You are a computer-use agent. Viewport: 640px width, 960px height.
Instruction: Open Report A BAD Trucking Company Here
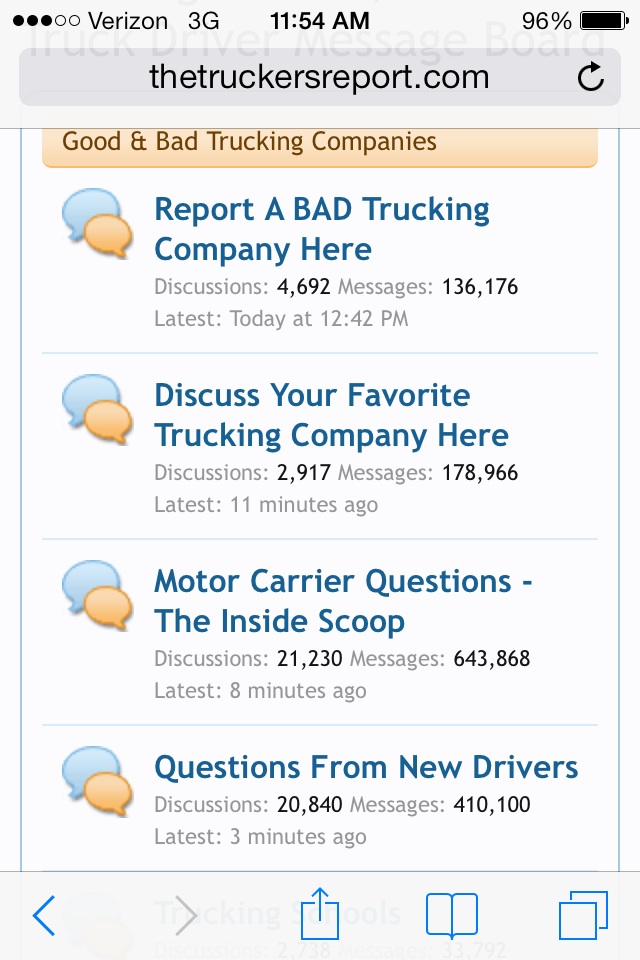321,229
